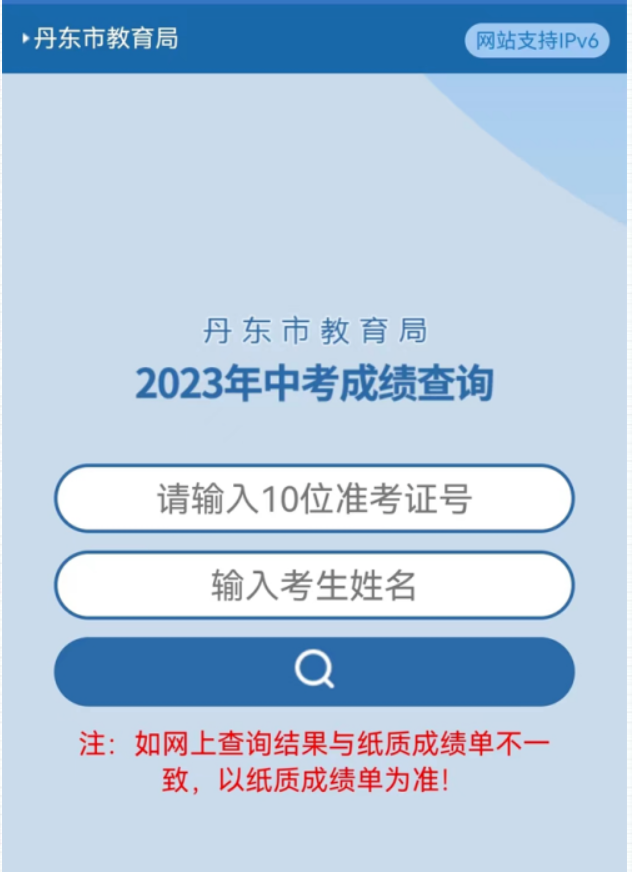Submit the score query with search button
This screenshot has width=632, height=872.
click(x=314, y=671)
